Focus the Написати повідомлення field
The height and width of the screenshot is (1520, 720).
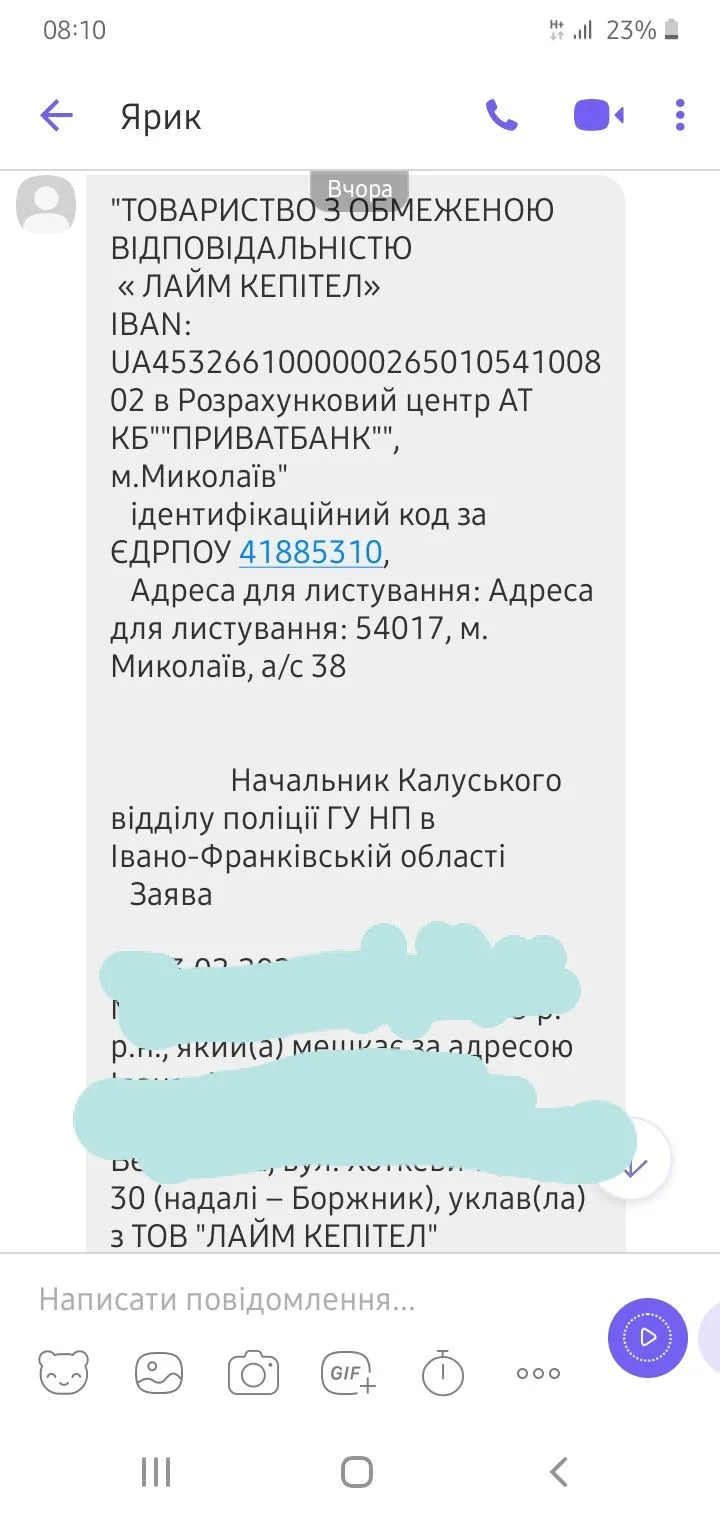tap(300, 1300)
